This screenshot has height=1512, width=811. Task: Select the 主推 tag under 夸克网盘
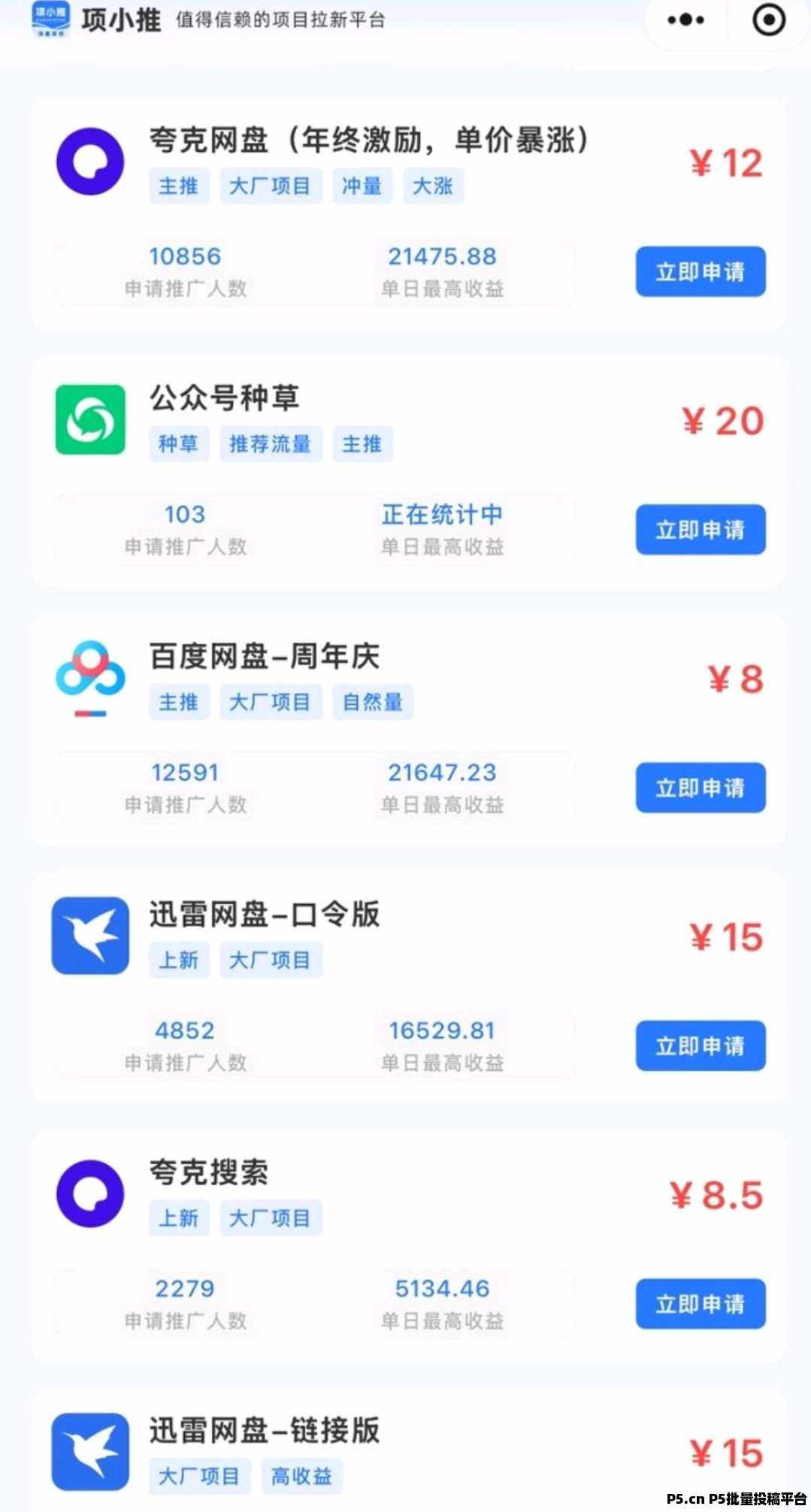coord(179,186)
